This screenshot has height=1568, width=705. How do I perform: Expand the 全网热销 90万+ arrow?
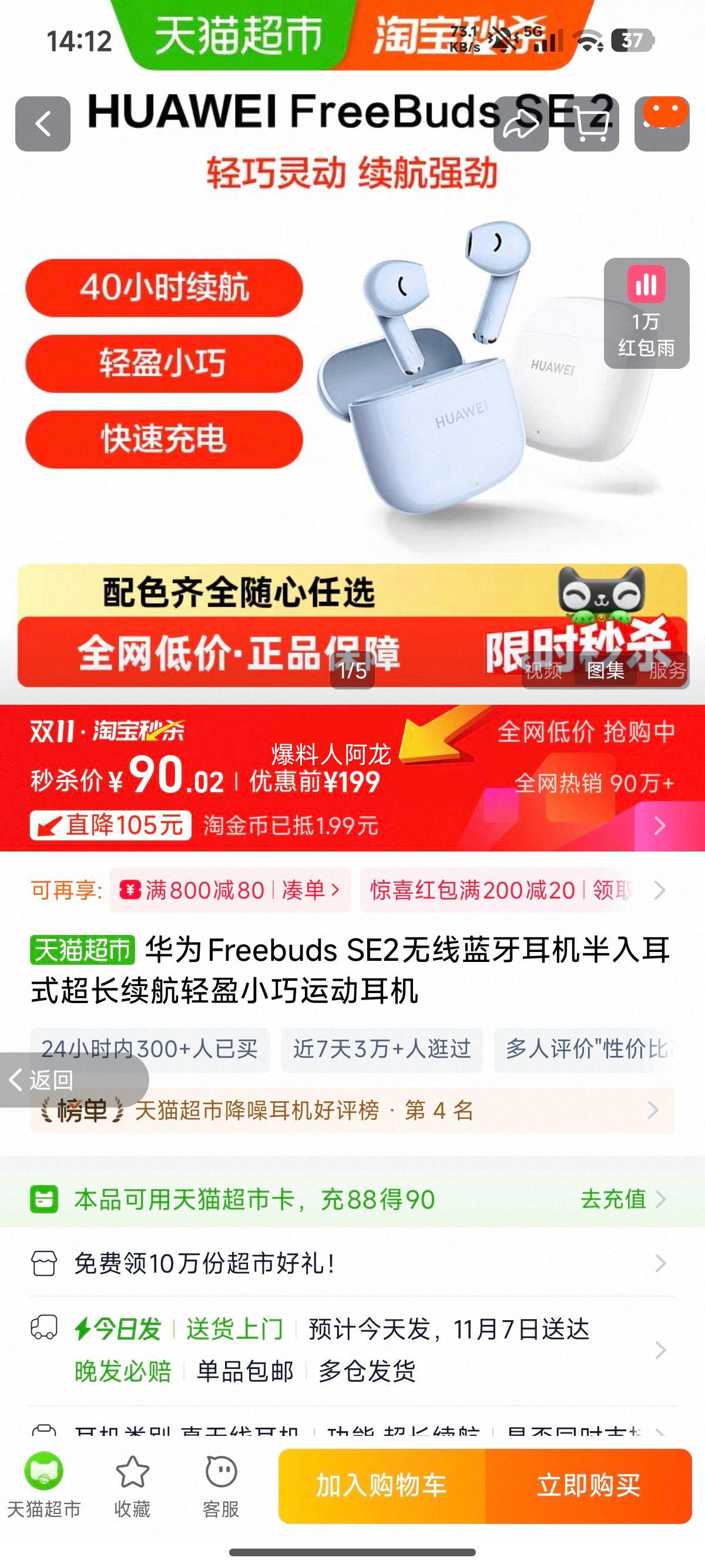(660, 826)
